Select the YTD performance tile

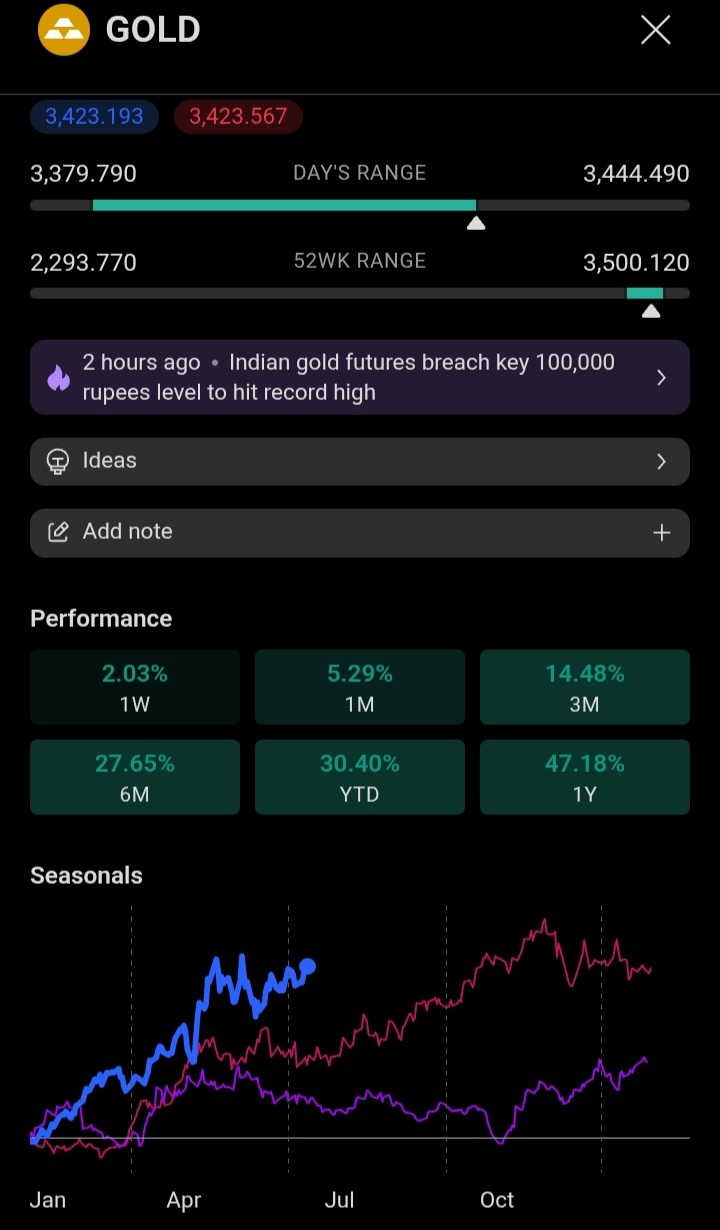(360, 777)
